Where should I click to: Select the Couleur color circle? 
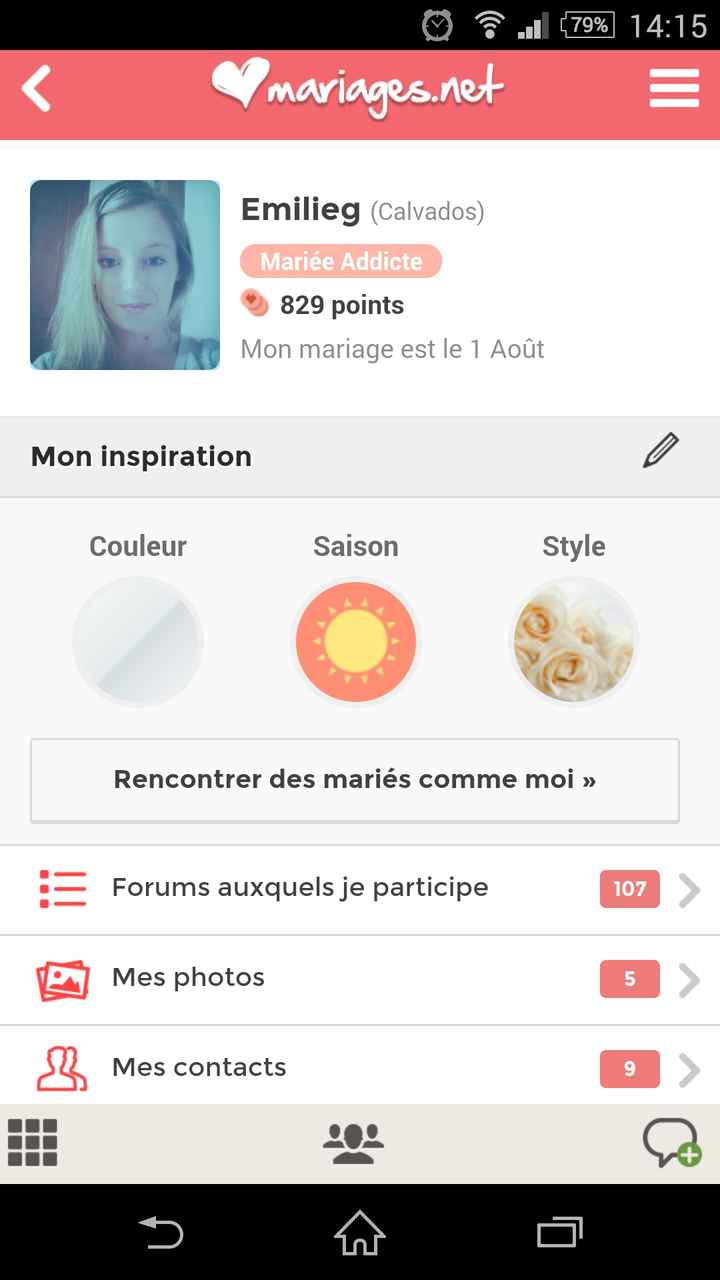point(138,641)
